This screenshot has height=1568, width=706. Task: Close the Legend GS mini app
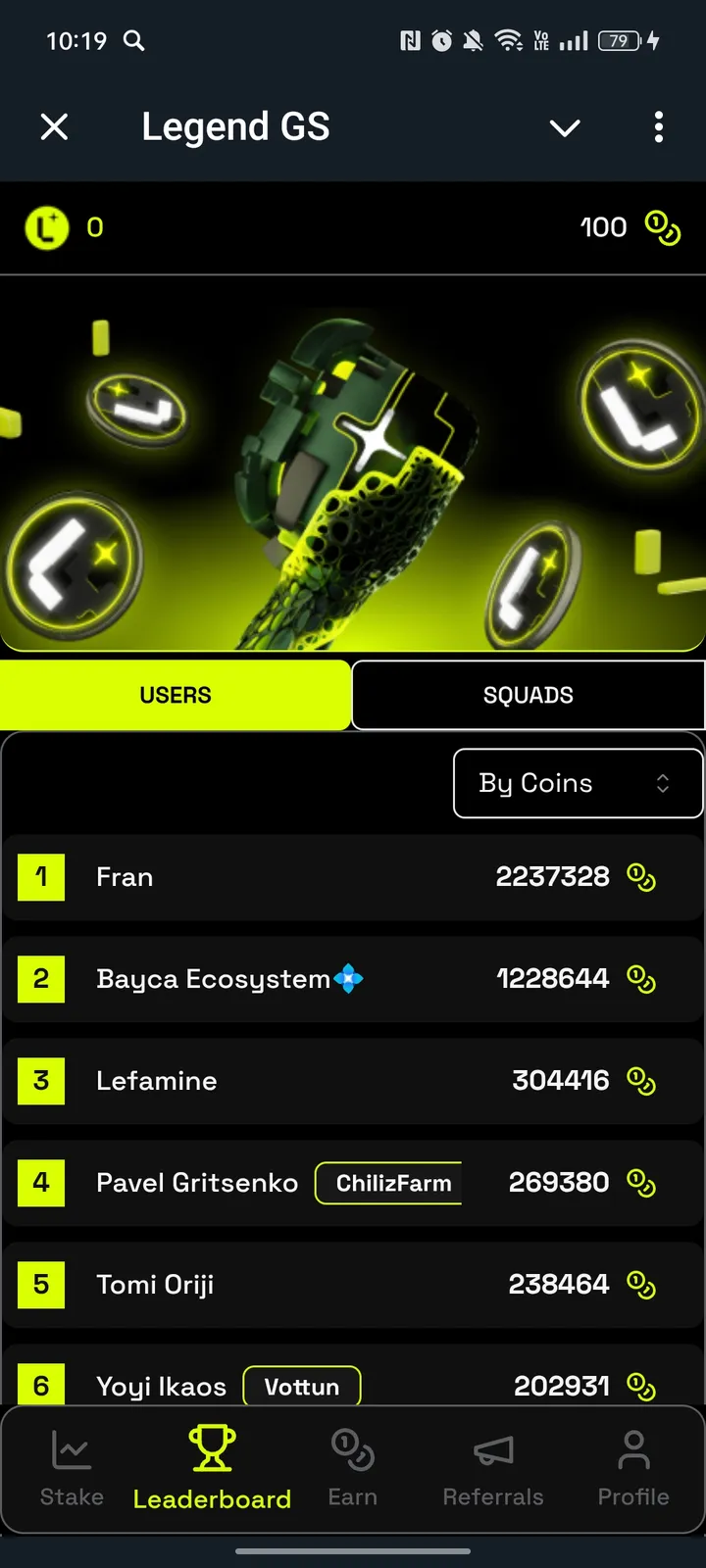[55, 126]
